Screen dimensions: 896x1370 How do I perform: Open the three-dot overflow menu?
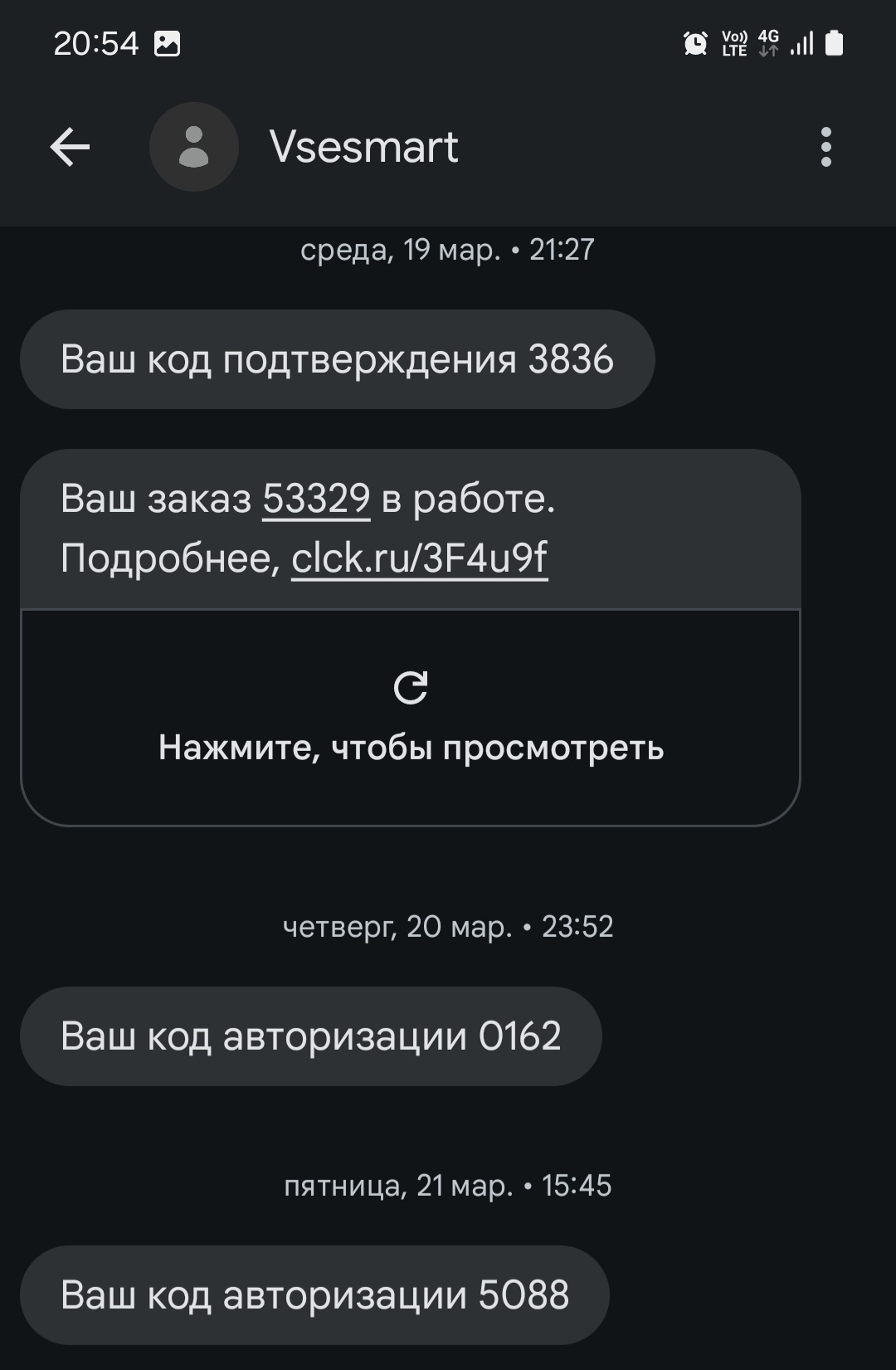pyautogui.click(x=825, y=148)
